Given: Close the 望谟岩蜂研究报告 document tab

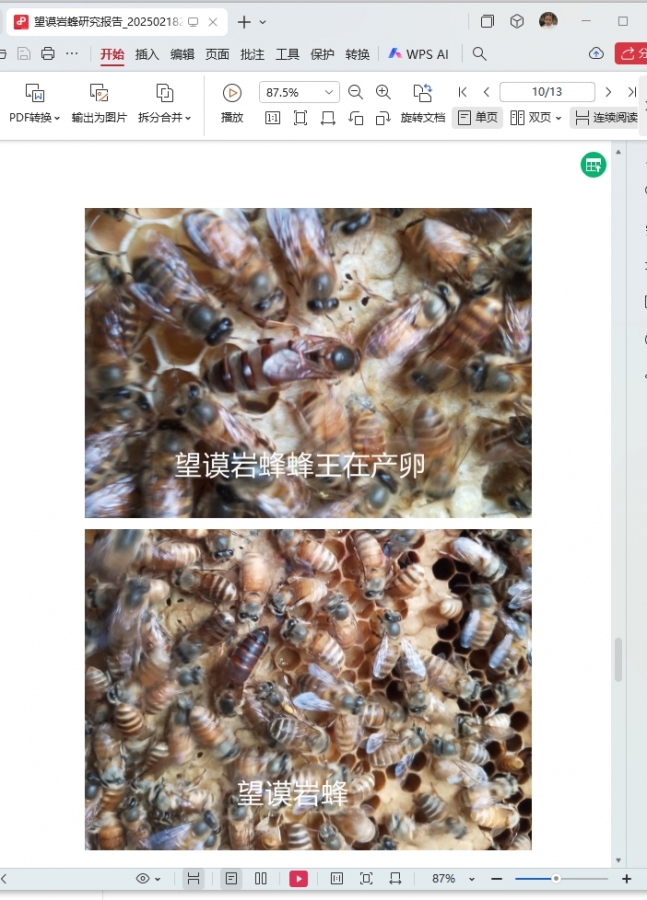Looking at the screenshot, I should coord(213,21).
